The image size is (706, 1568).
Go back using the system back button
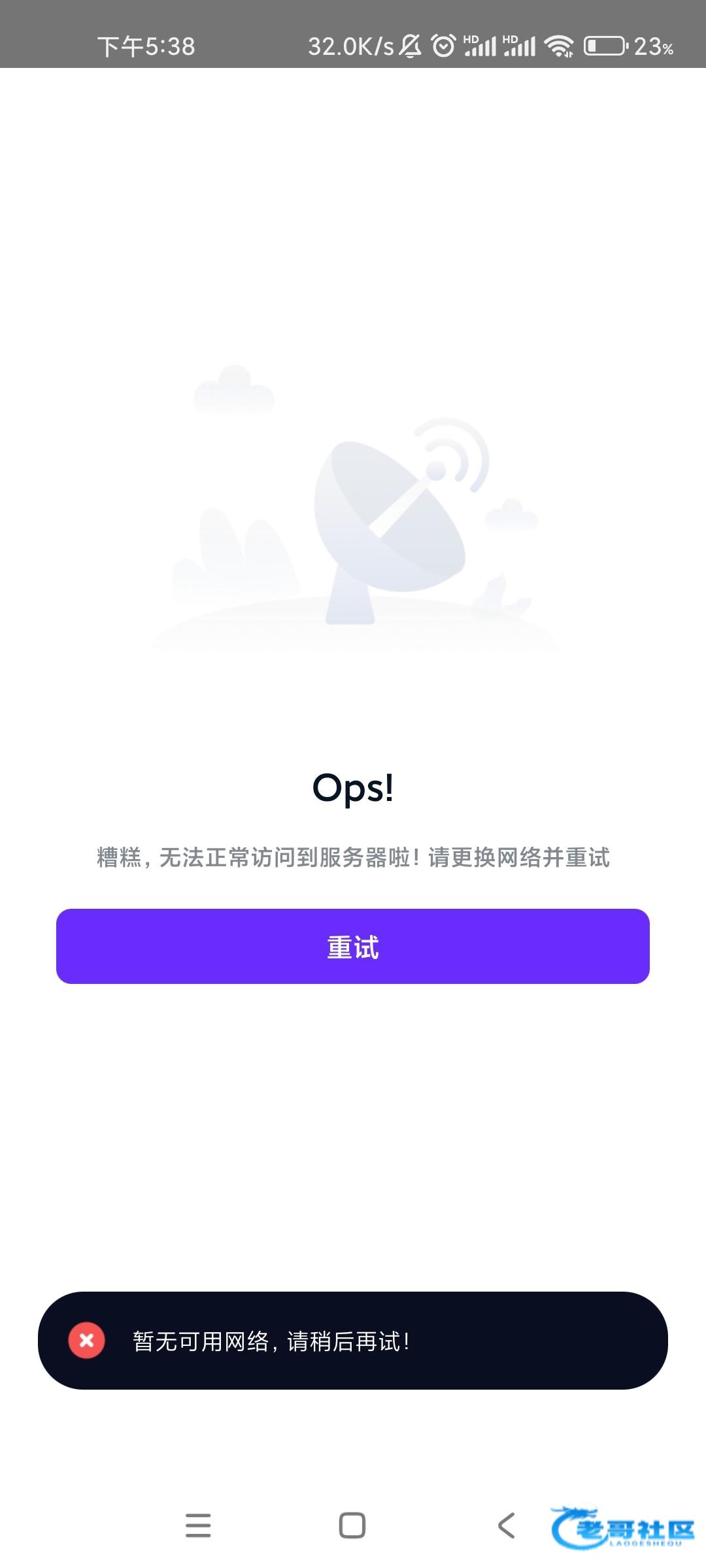tap(507, 1526)
